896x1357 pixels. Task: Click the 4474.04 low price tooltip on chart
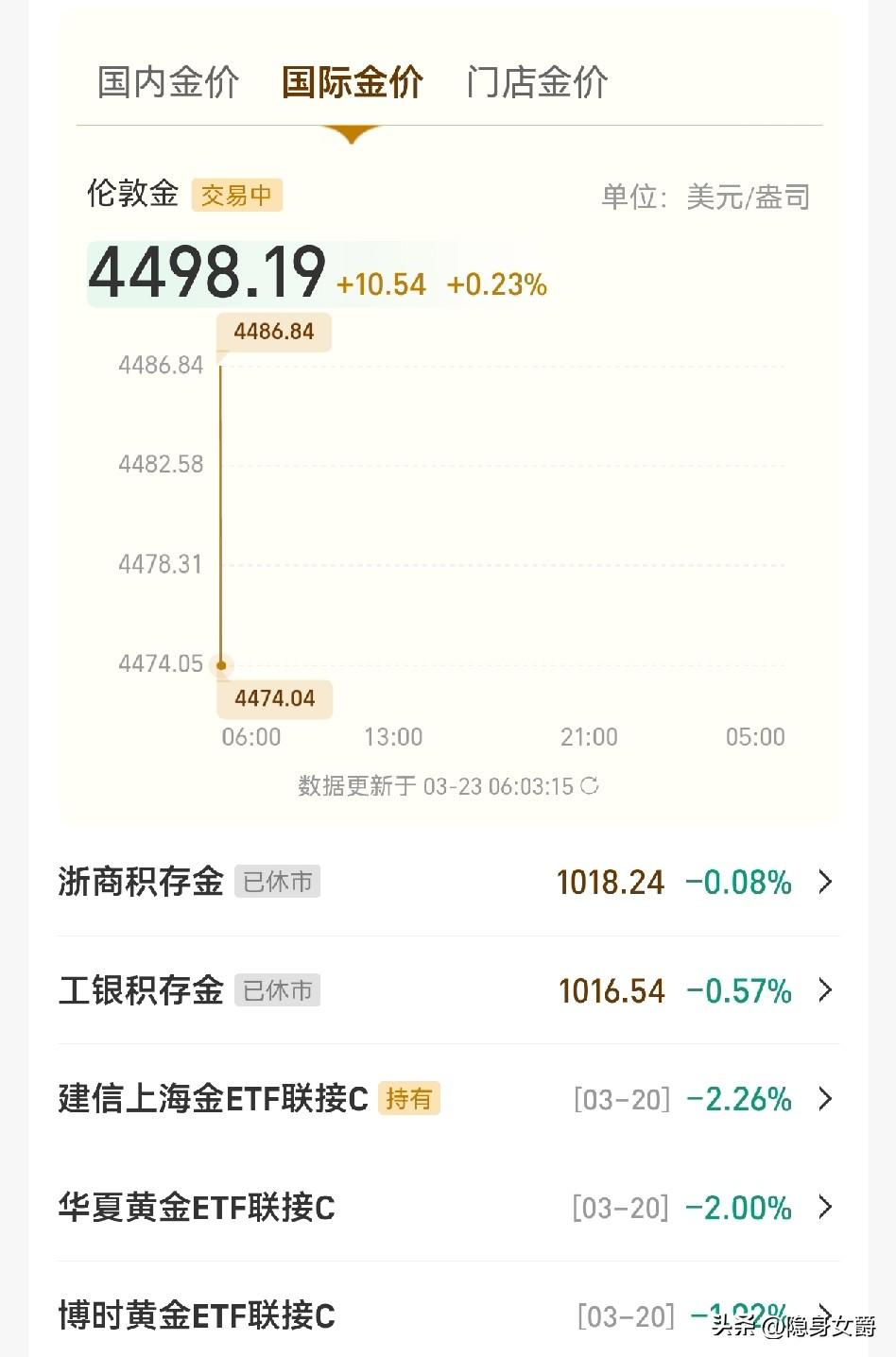coord(274,698)
